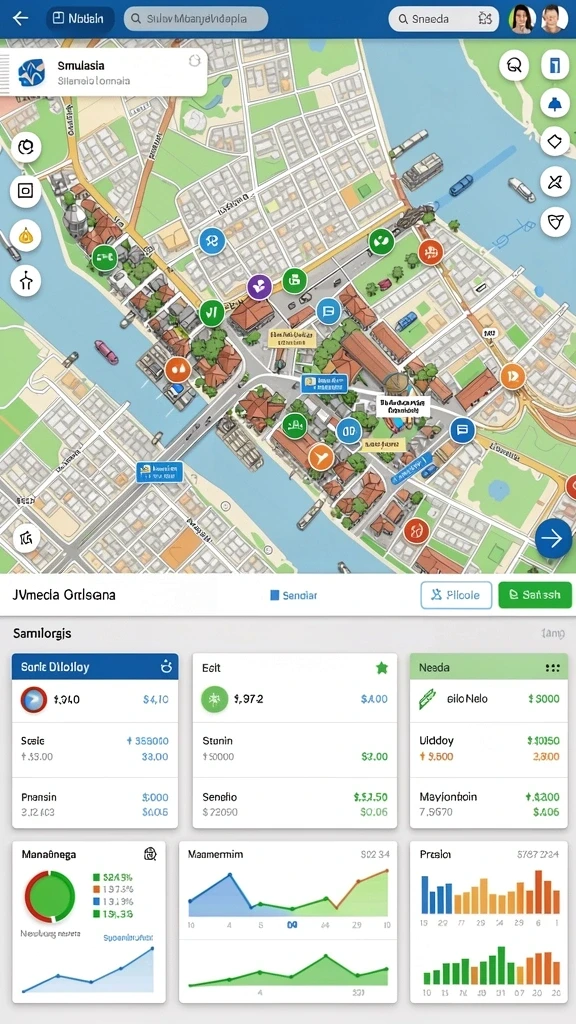
Task: Tap the magnifier icon on map's right side
Action: 514,65
